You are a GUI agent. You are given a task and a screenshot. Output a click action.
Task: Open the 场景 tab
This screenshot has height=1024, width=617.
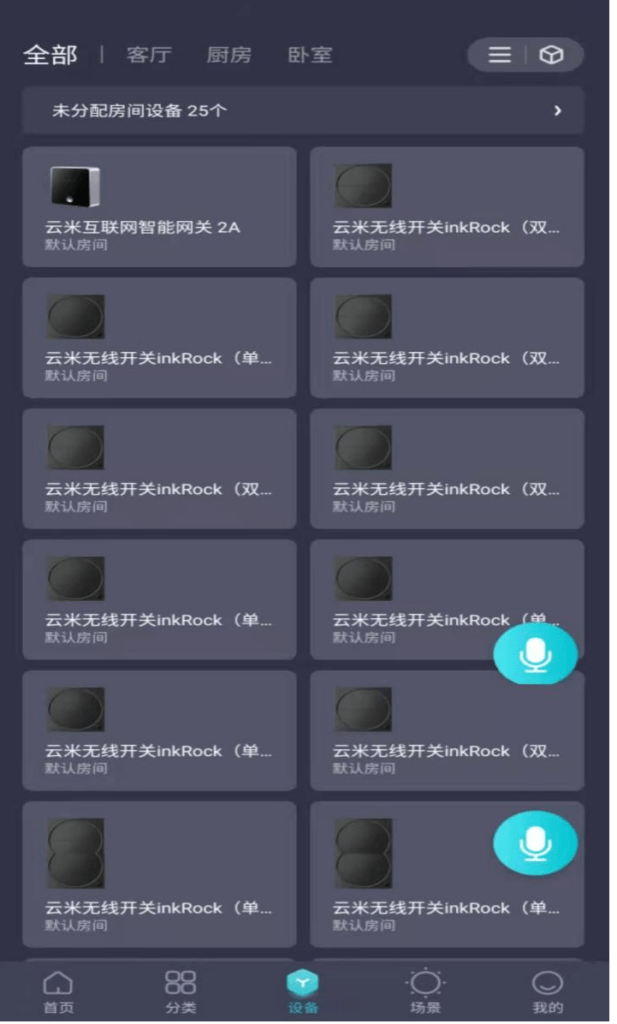(x=425, y=992)
